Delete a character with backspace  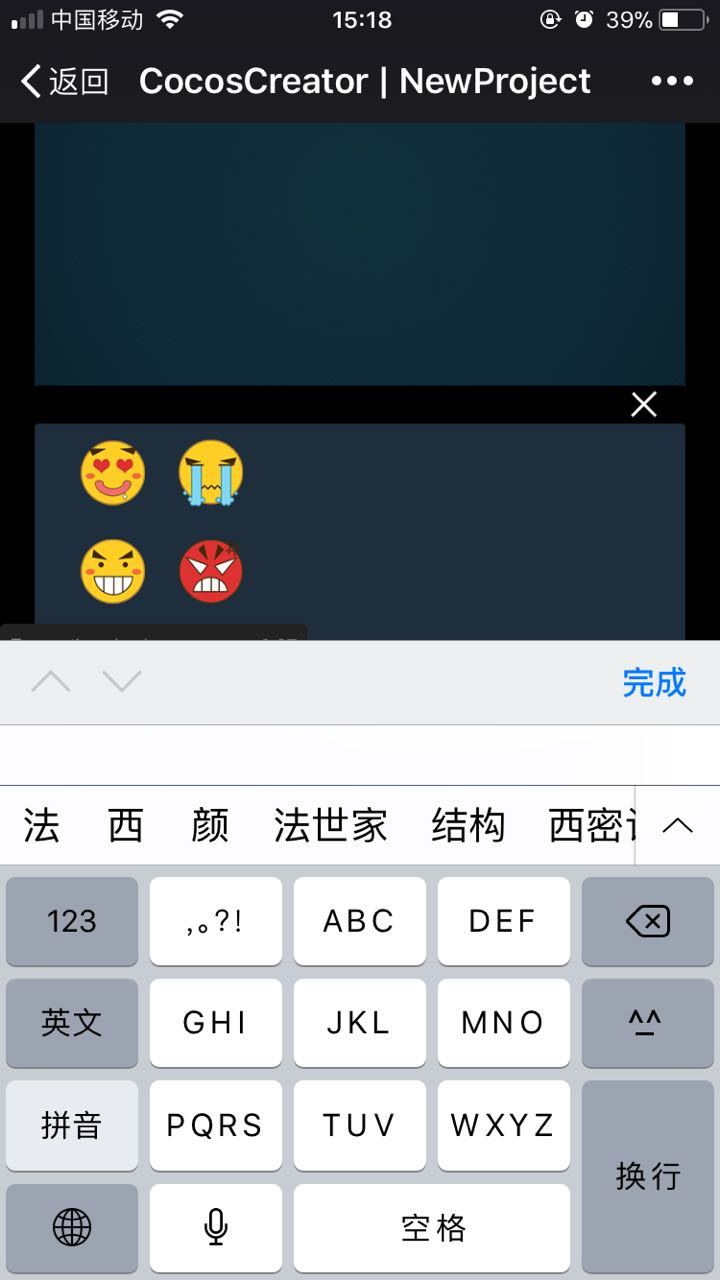(648, 921)
